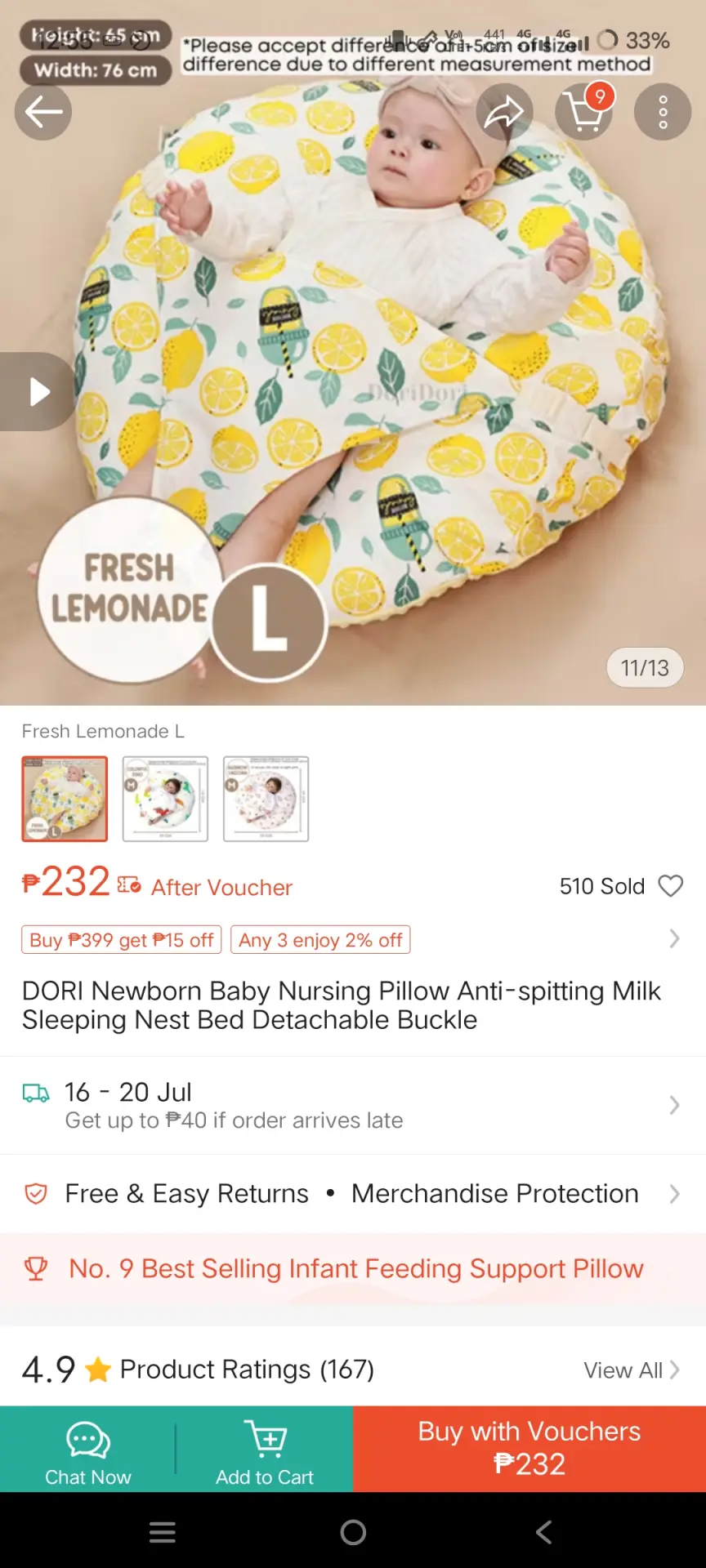Open the three-dot overflow menu
Viewport: 706px width, 1568px height.
(x=663, y=112)
